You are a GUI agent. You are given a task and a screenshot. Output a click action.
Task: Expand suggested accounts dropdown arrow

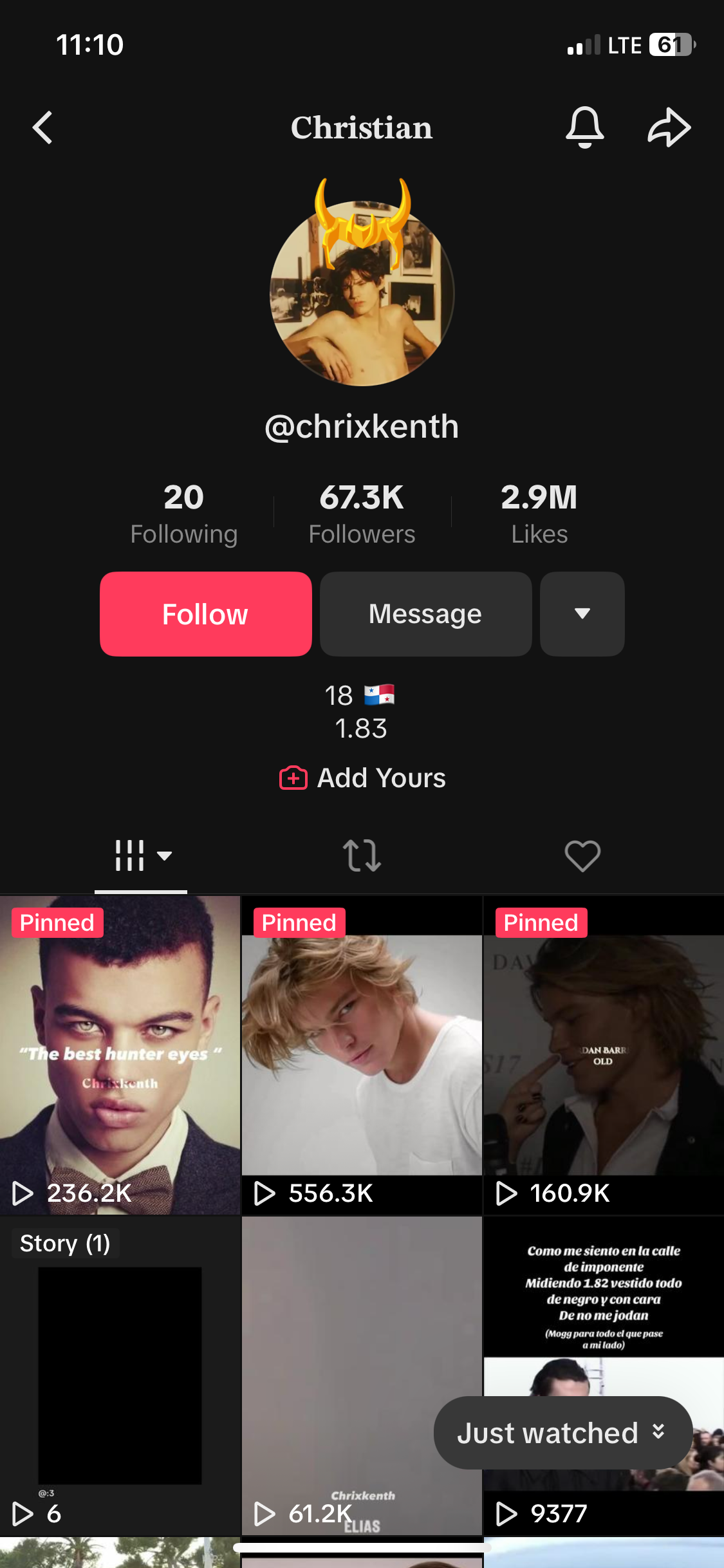point(582,614)
